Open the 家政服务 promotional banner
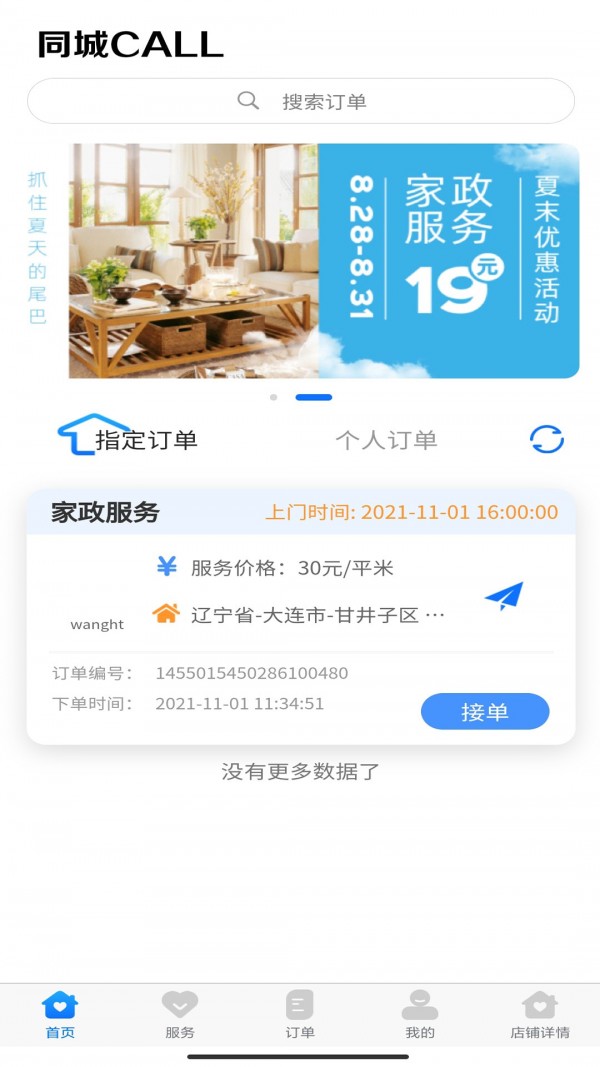This screenshot has height=1067, width=600. 323,261
